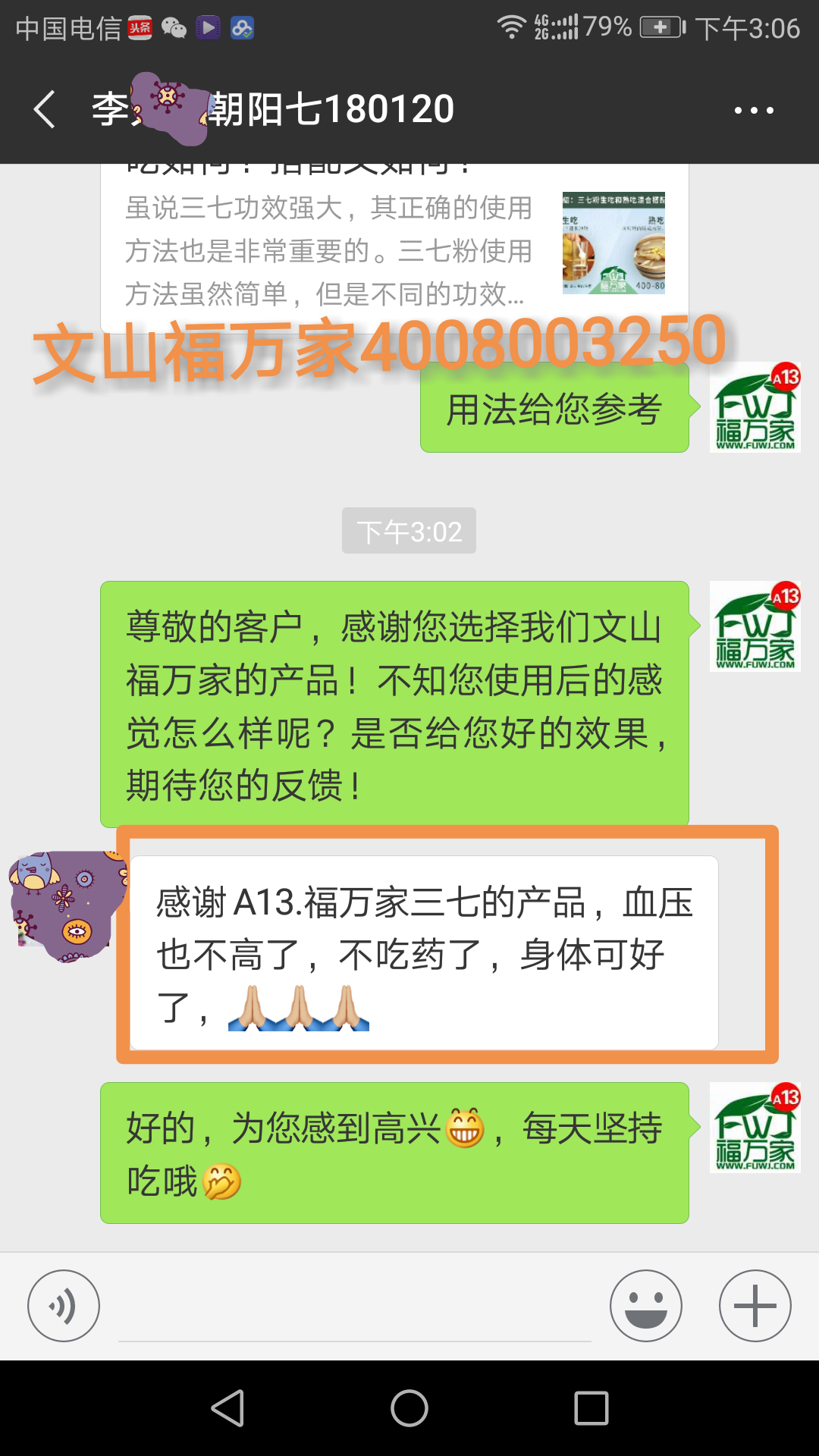Open the system recent apps view
819x1456 pixels.
tap(591, 1409)
